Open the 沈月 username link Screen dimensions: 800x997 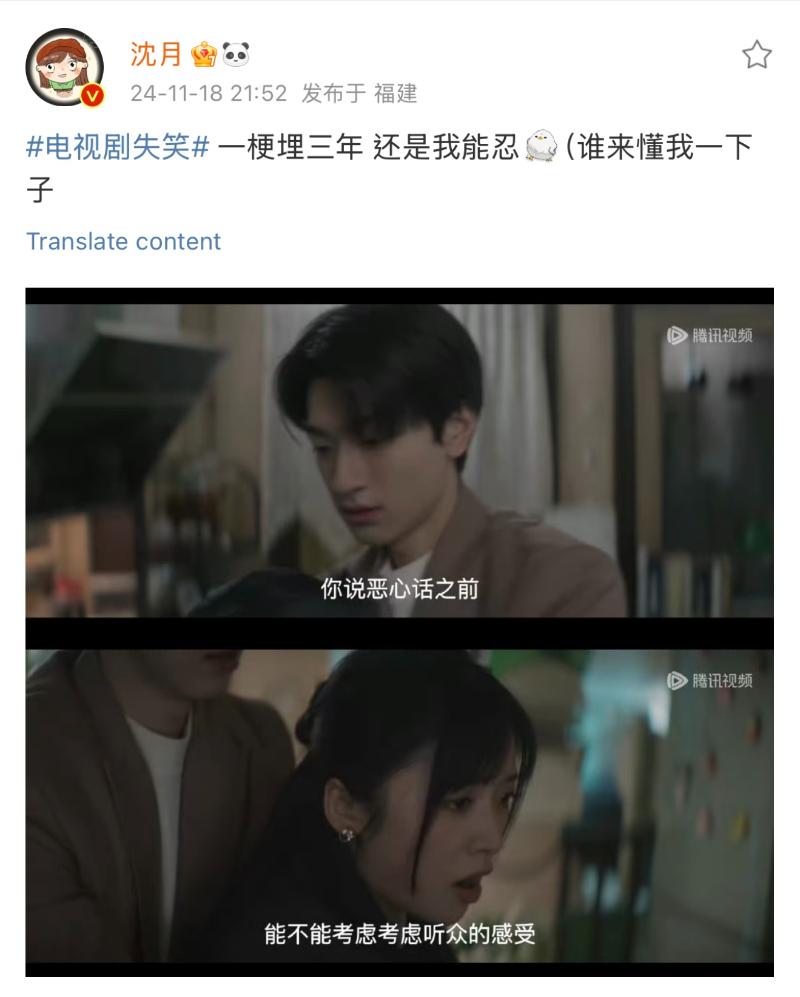coord(156,53)
